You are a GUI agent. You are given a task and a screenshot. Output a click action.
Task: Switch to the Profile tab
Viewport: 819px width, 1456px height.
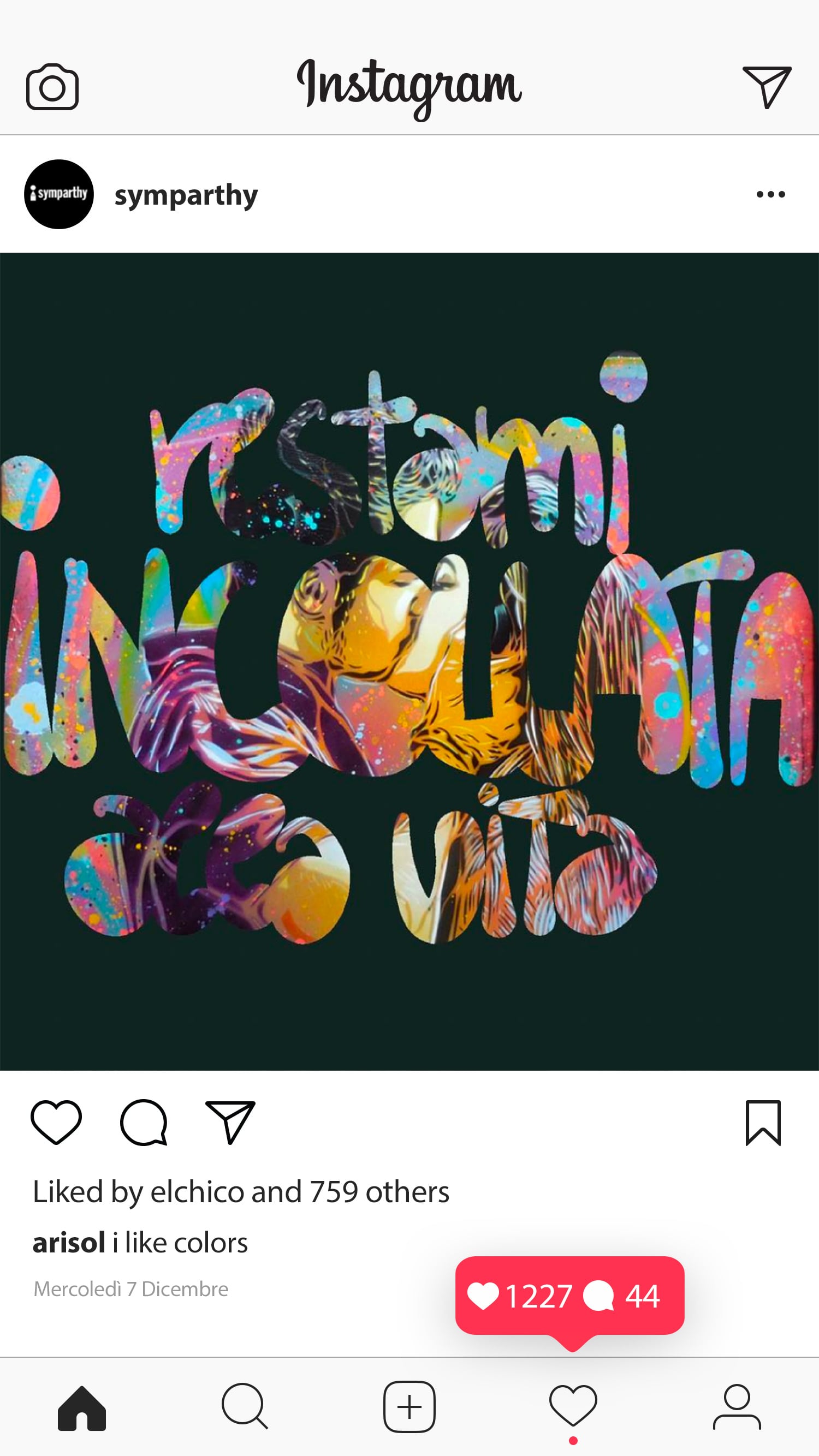coord(737,1407)
